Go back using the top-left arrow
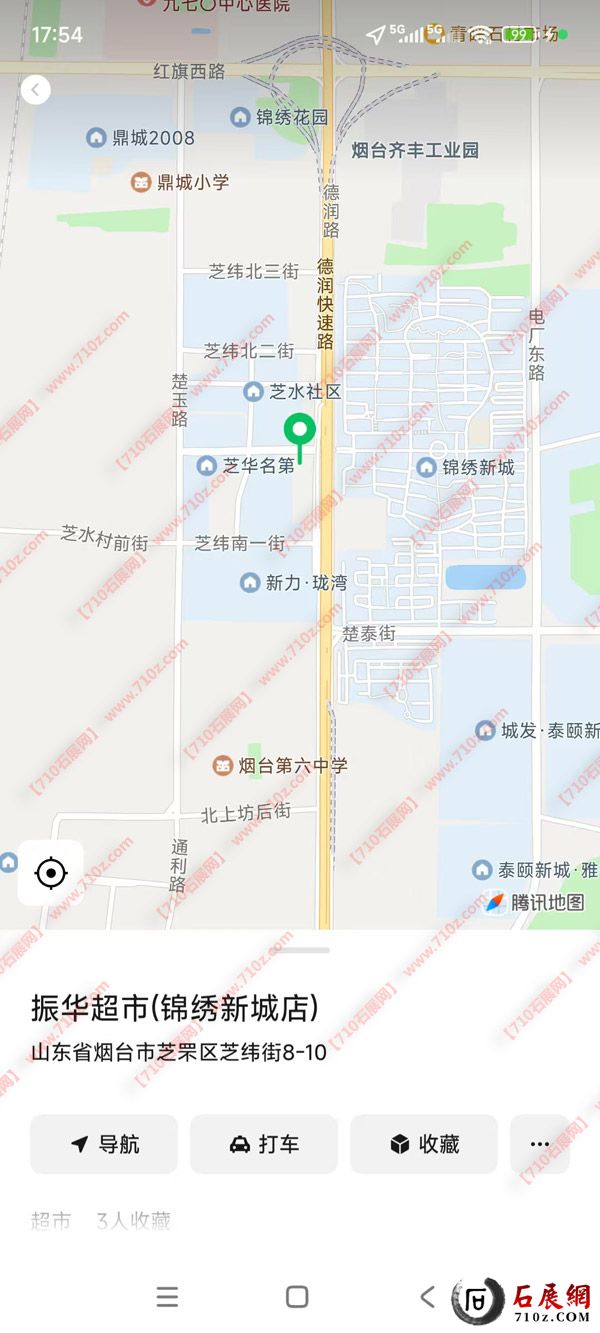 pyautogui.click(x=36, y=90)
